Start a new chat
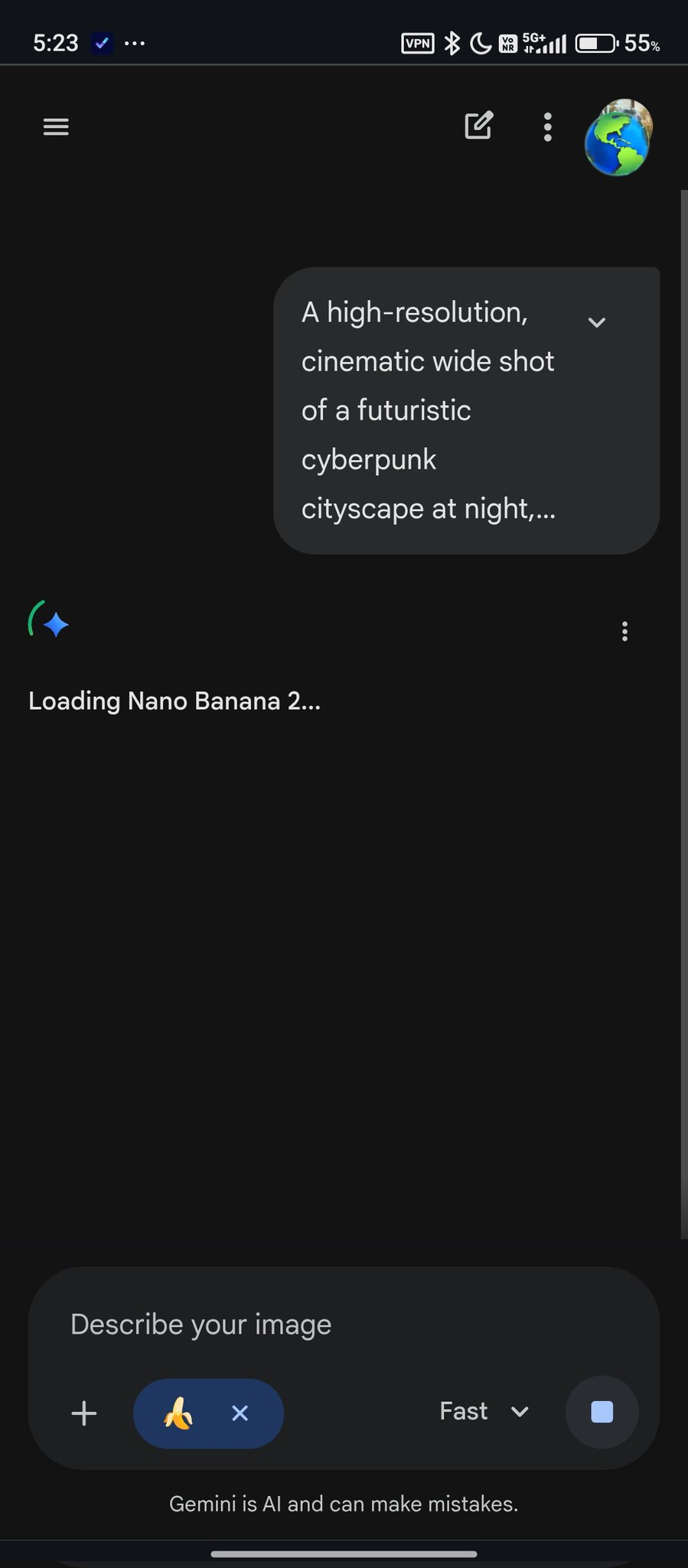The width and height of the screenshot is (688, 1568). (479, 126)
